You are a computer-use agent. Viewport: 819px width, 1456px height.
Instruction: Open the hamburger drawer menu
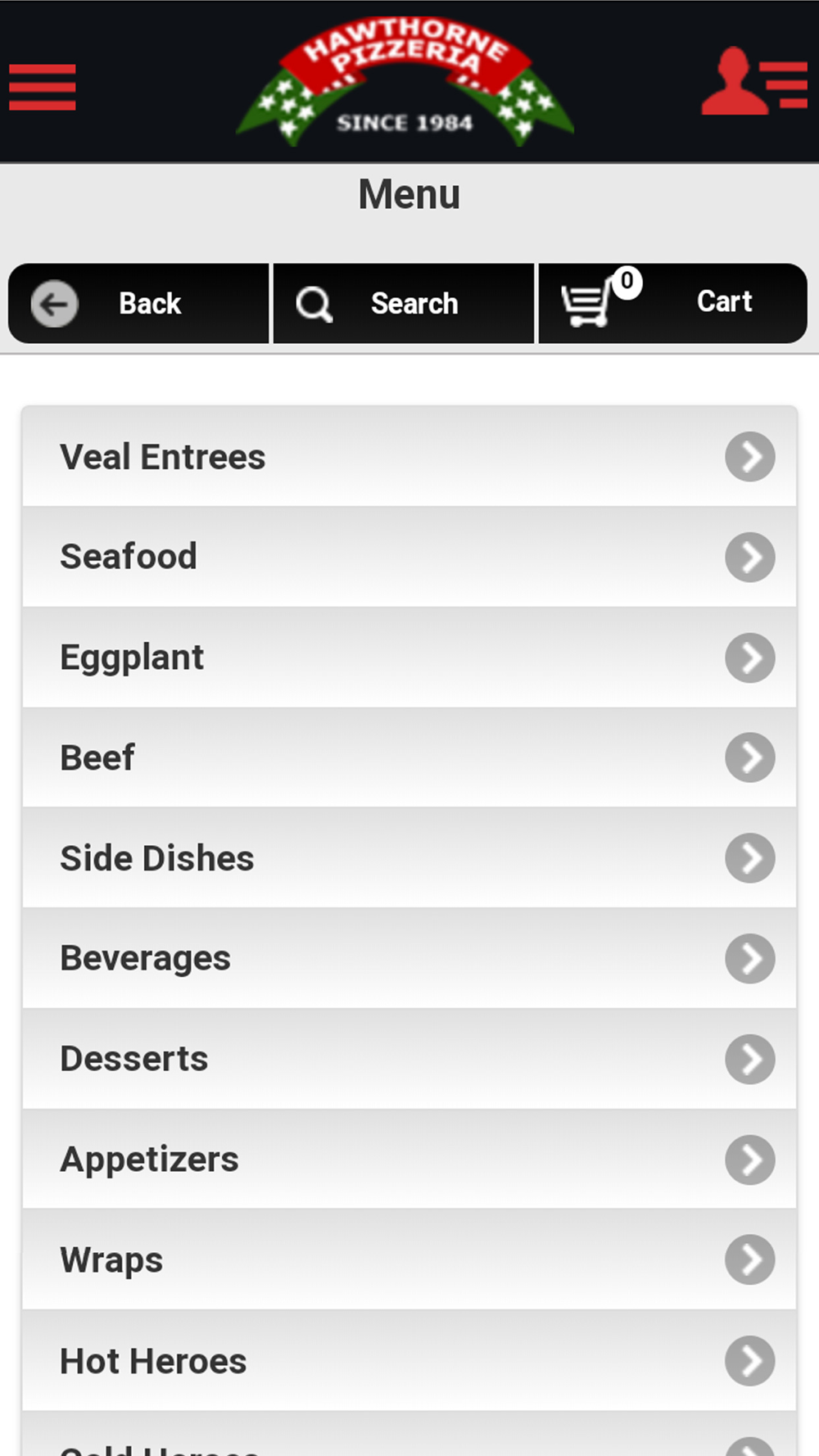(x=43, y=87)
